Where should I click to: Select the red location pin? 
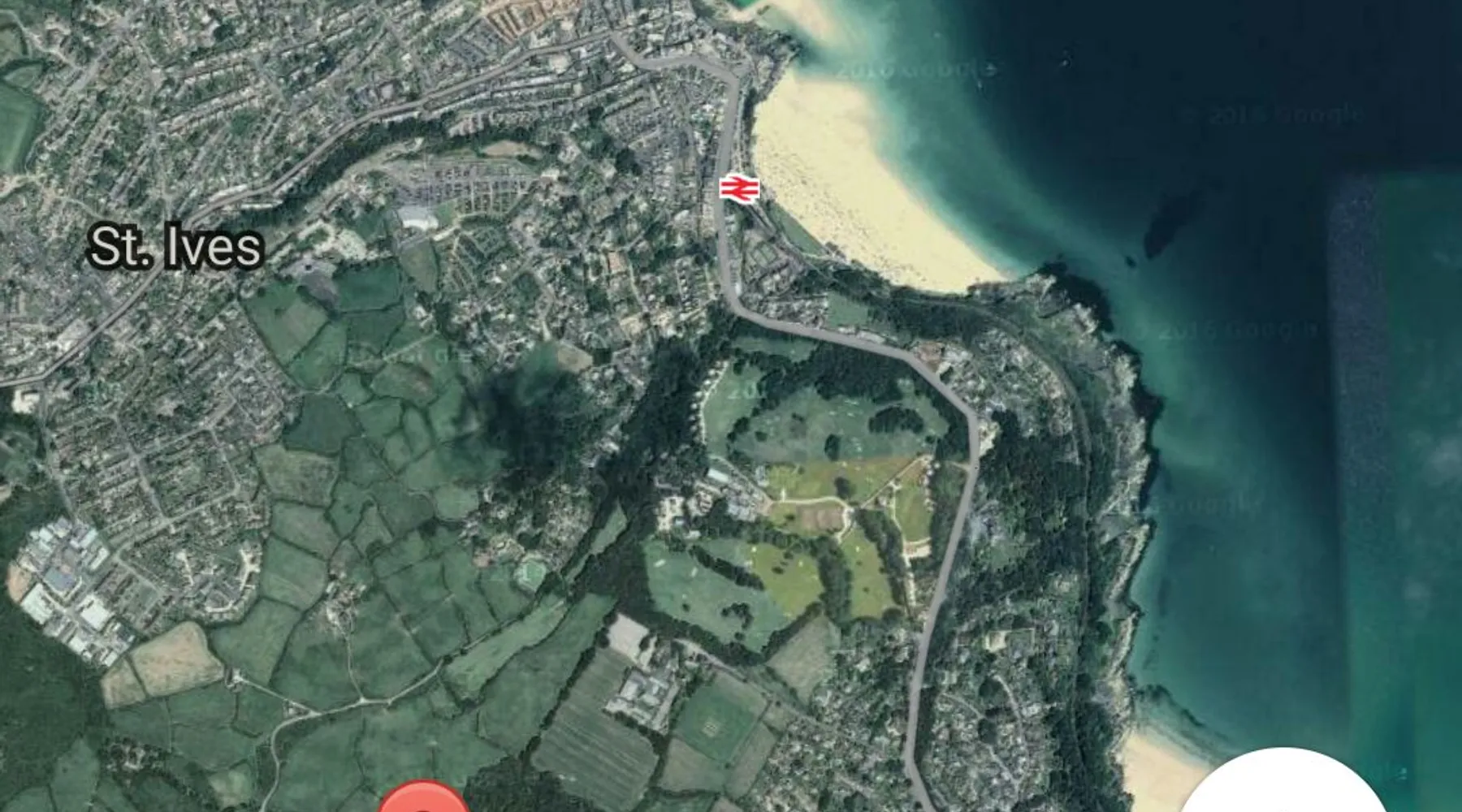coord(423,799)
